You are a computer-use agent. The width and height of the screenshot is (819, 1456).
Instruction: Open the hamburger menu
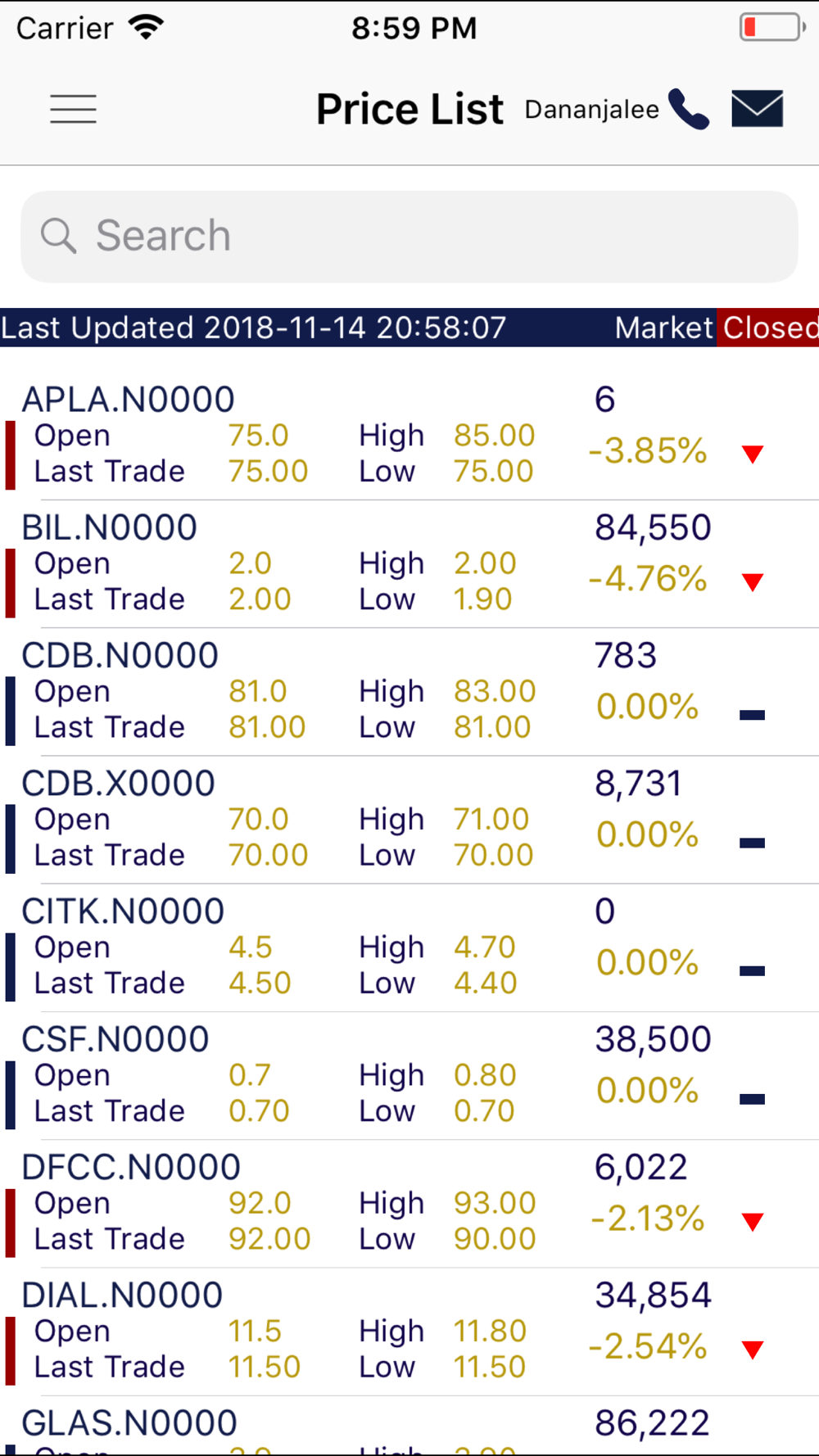point(74,109)
